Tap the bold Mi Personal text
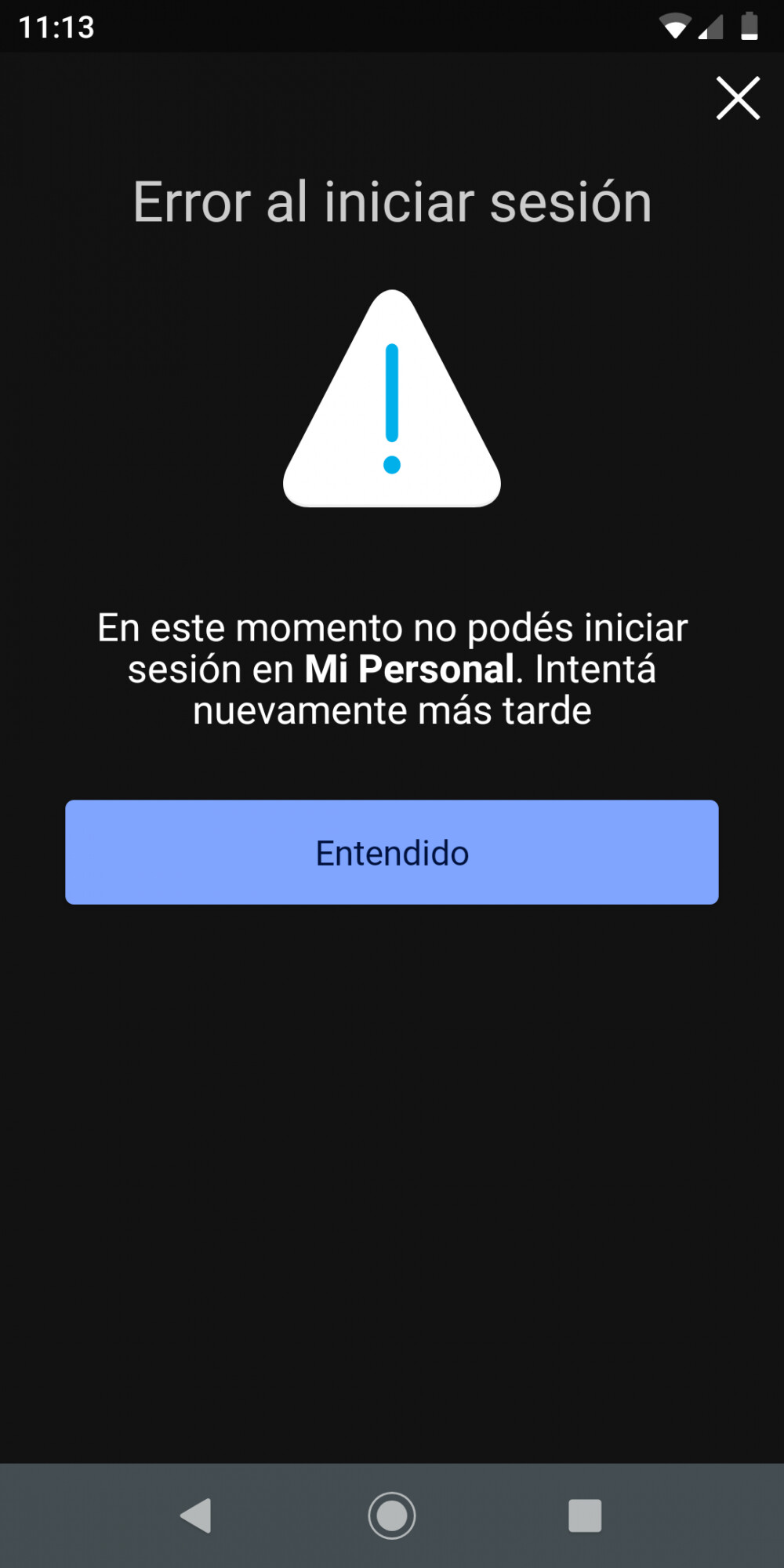784x1568 pixels. coord(408,670)
